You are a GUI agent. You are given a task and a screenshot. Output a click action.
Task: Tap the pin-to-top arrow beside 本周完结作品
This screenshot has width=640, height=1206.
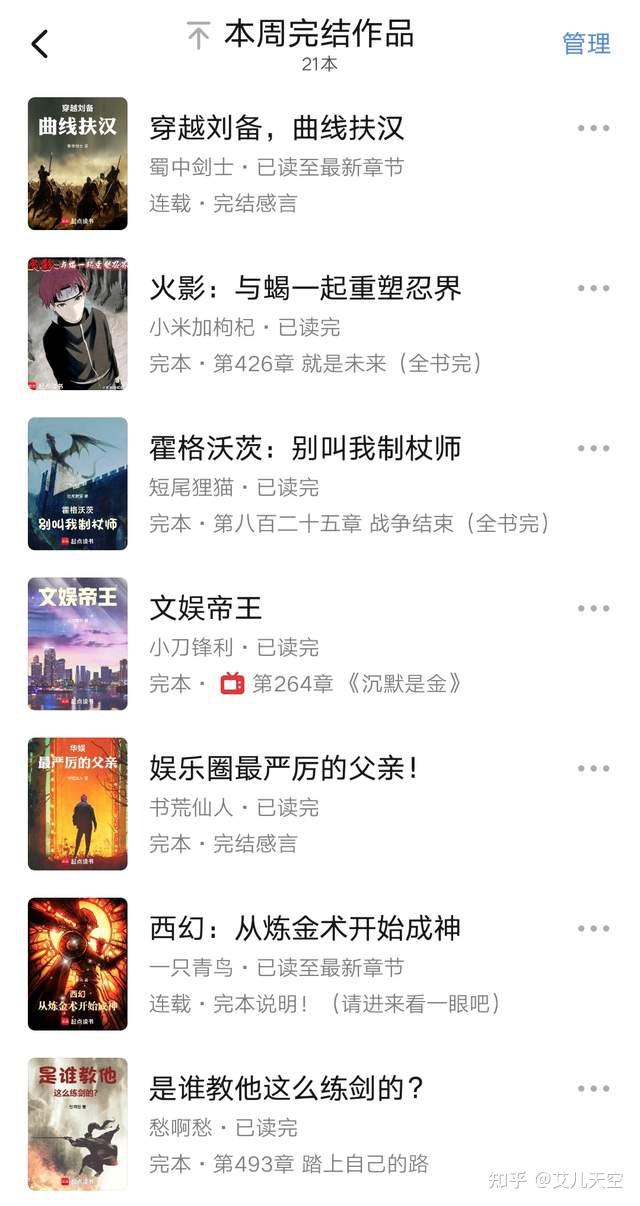click(x=198, y=37)
